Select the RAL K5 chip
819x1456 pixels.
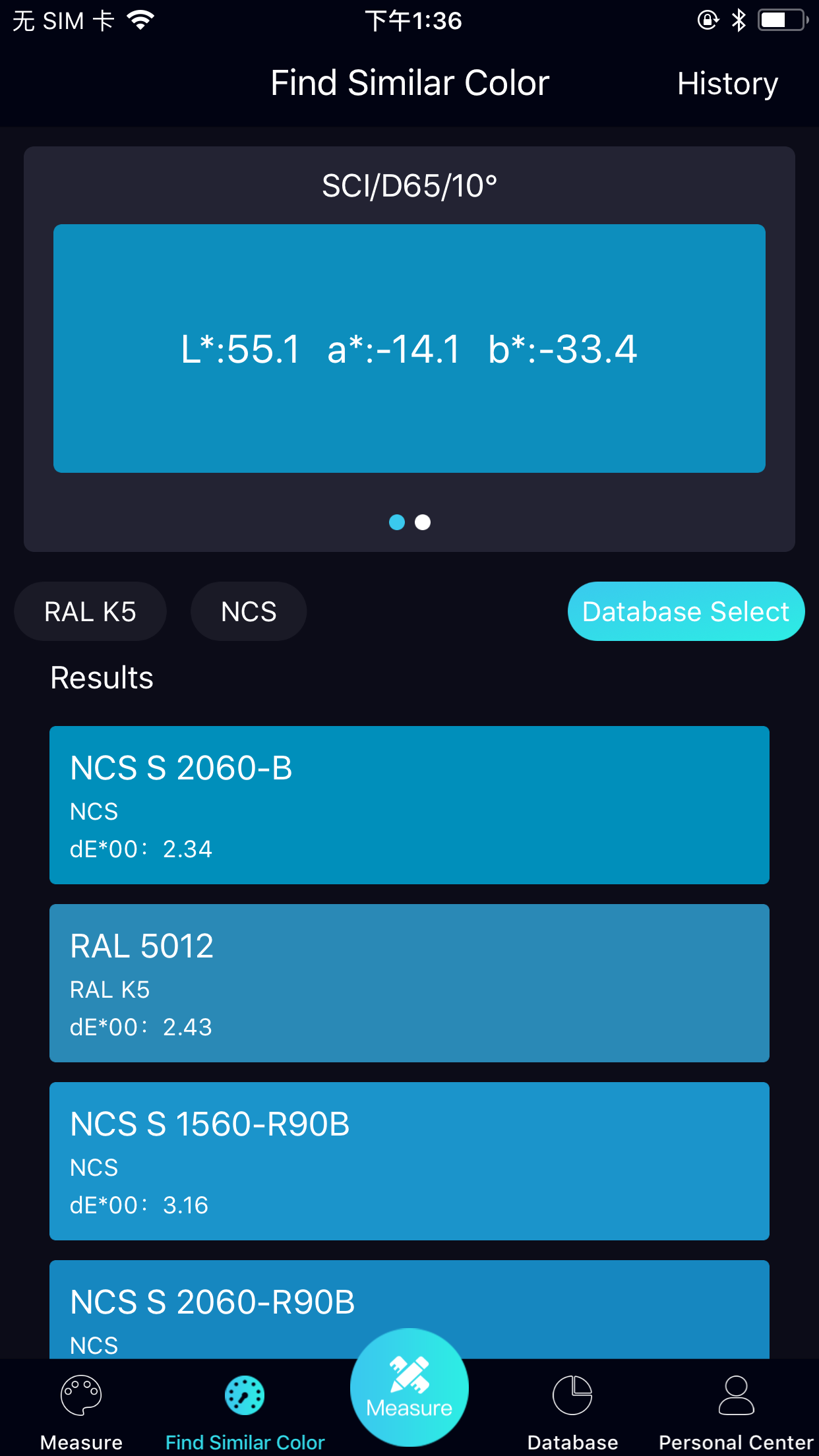(x=90, y=611)
